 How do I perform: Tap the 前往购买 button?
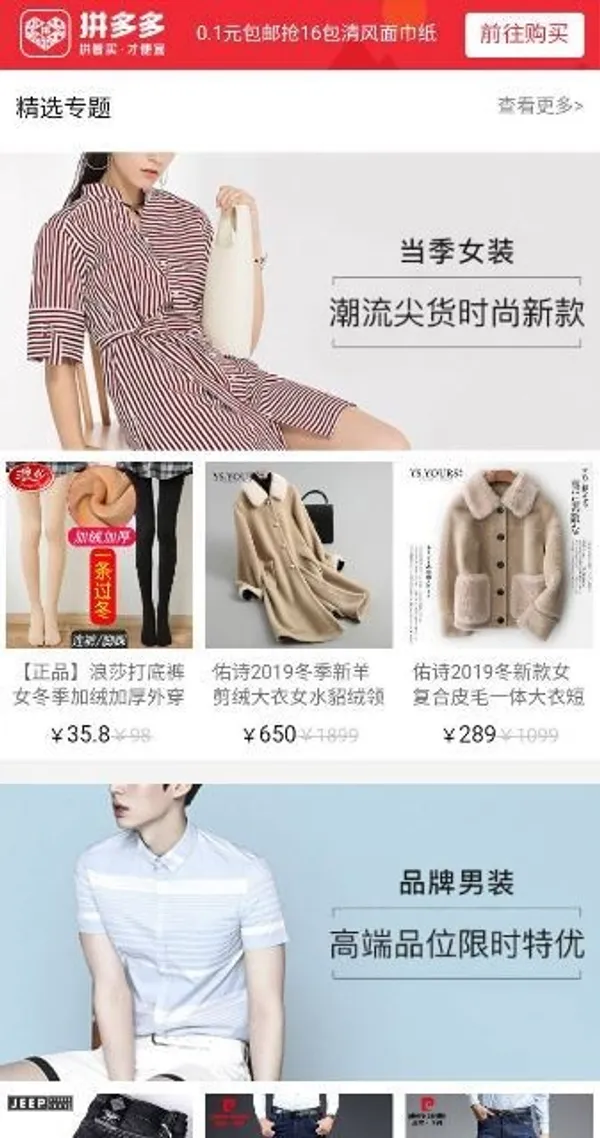click(523, 34)
